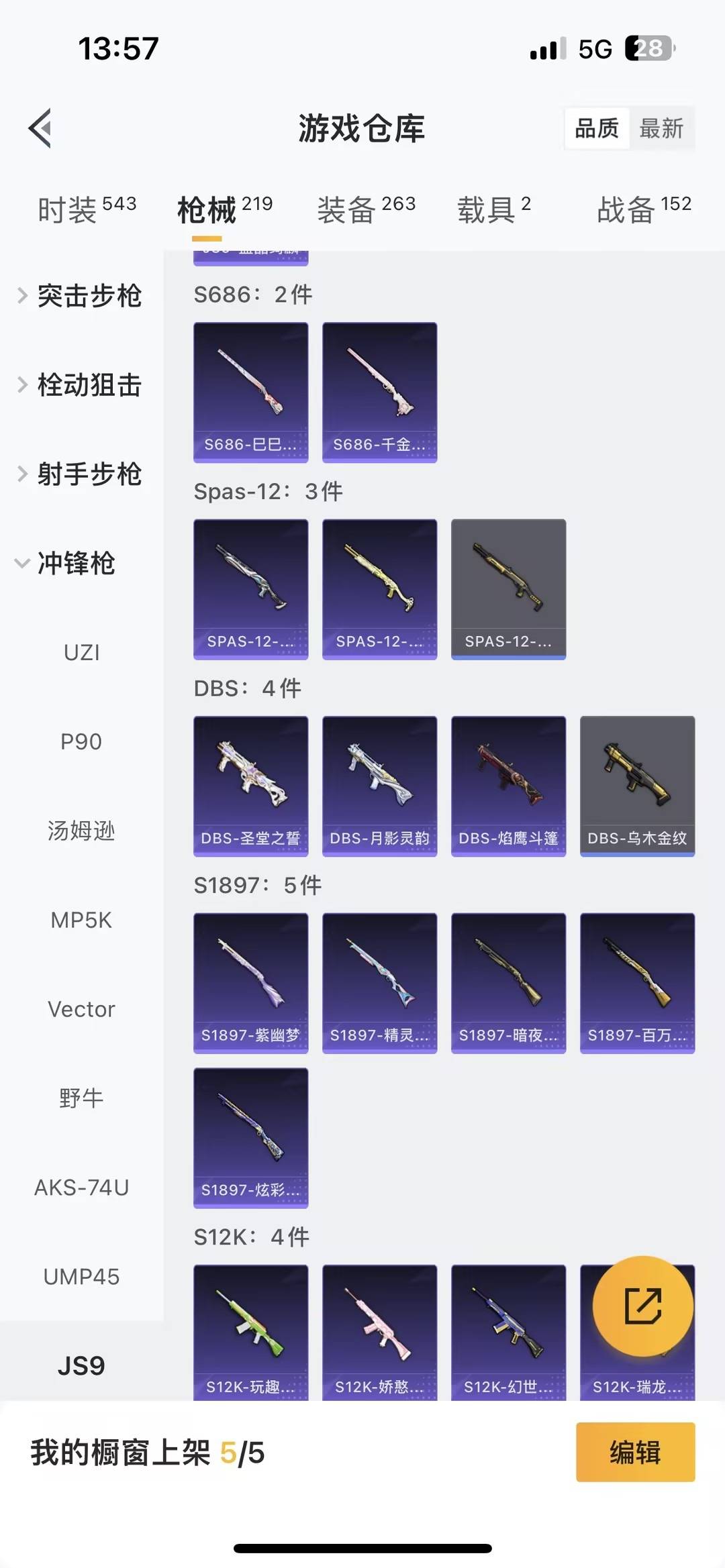Switch sorting to 最新
Viewport: 725px width, 1568px height.
pyautogui.click(x=661, y=129)
